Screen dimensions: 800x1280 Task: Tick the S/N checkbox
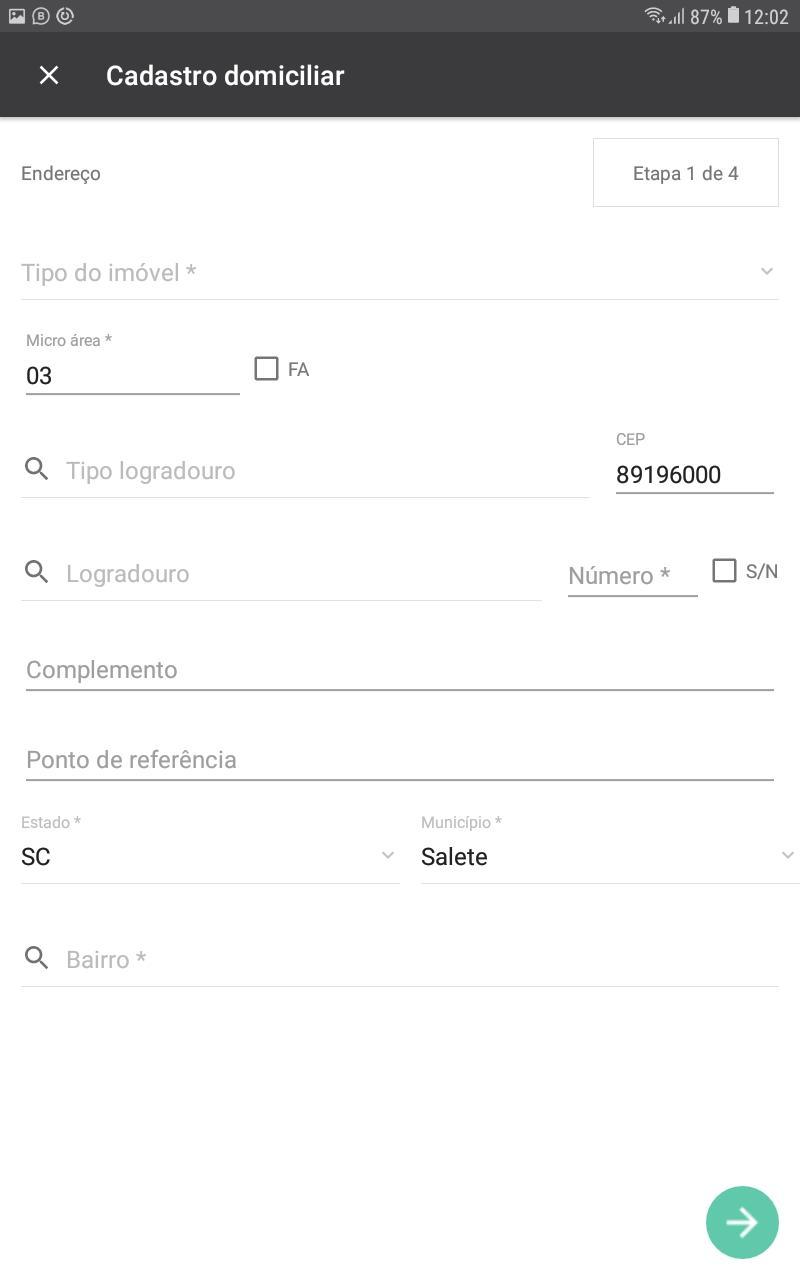[724, 571]
